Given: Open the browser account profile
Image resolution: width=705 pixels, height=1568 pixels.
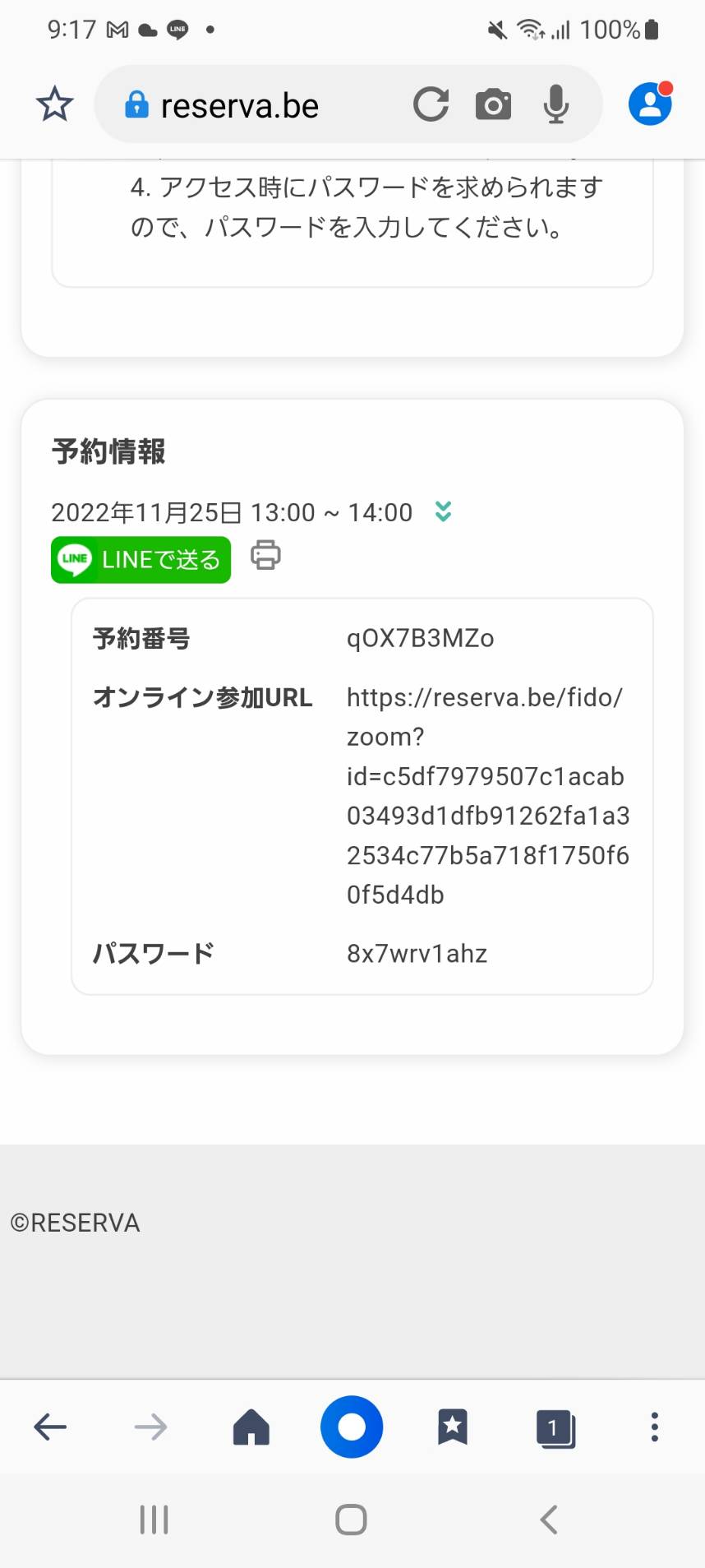Looking at the screenshot, I should click(651, 104).
